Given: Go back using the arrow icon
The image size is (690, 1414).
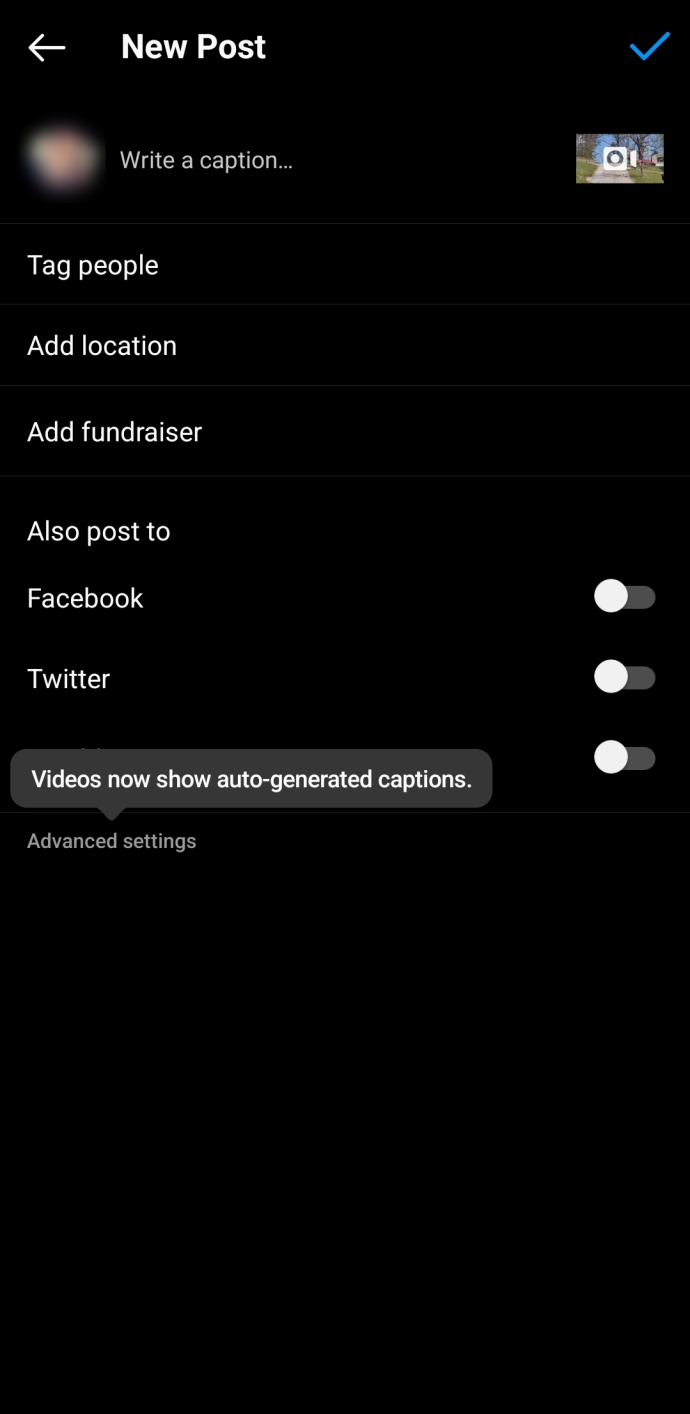Looking at the screenshot, I should (x=46, y=47).
